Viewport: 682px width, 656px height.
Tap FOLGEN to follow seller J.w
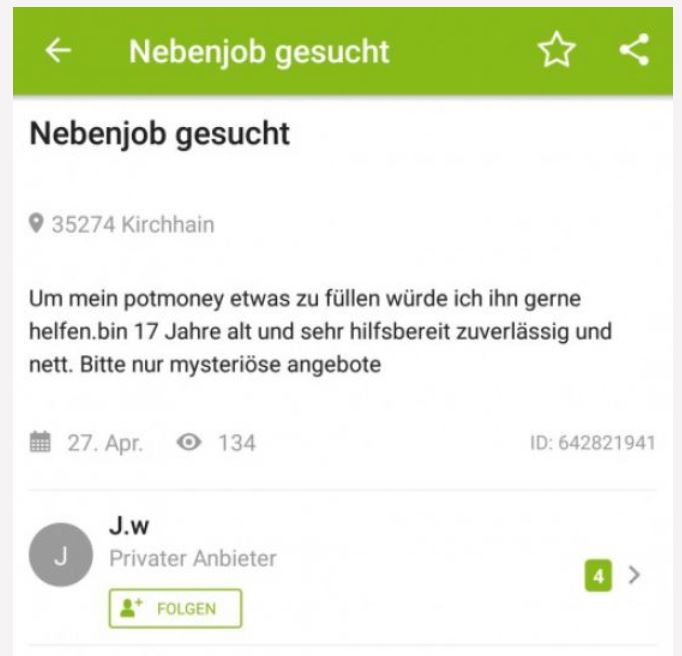click(175, 606)
